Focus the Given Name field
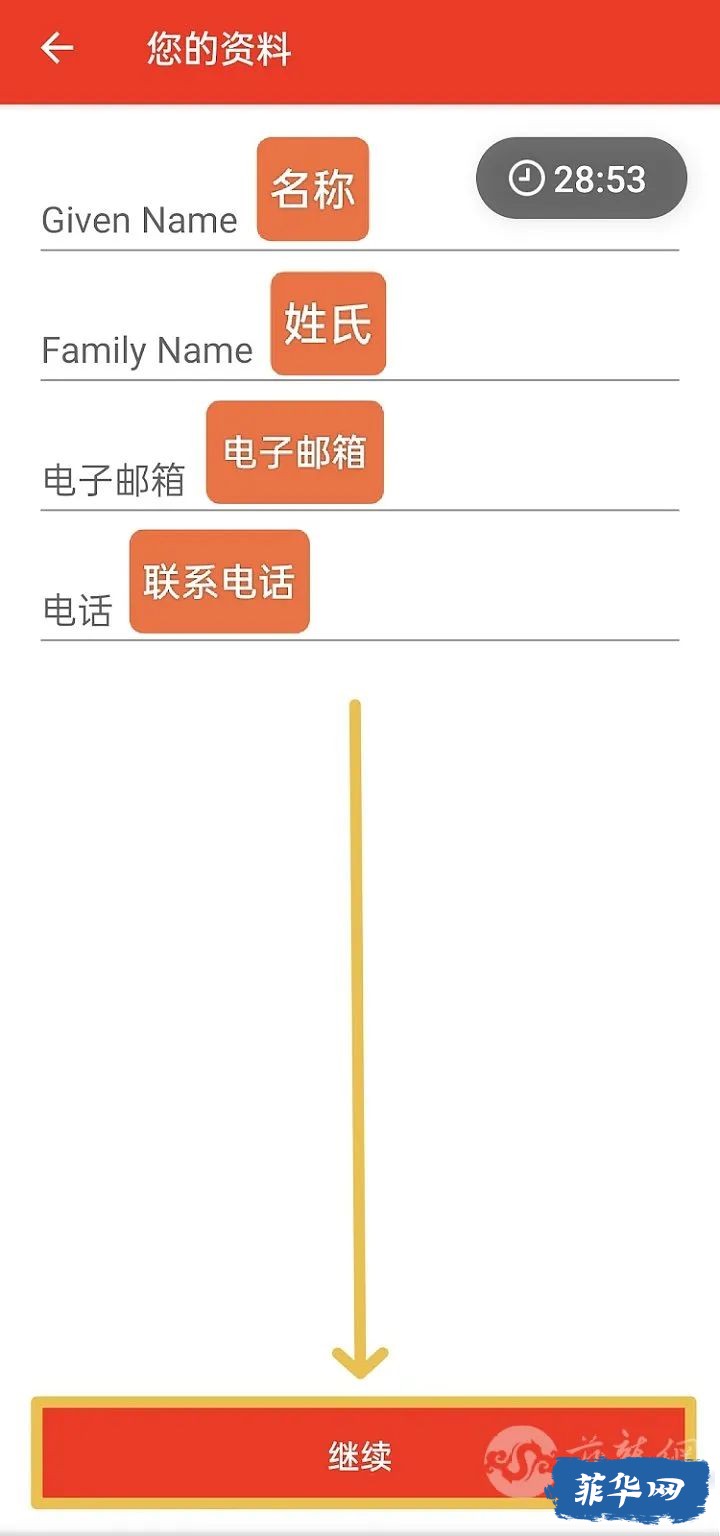The height and width of the screenshot is (1536, 720). [x=359, y=212]
